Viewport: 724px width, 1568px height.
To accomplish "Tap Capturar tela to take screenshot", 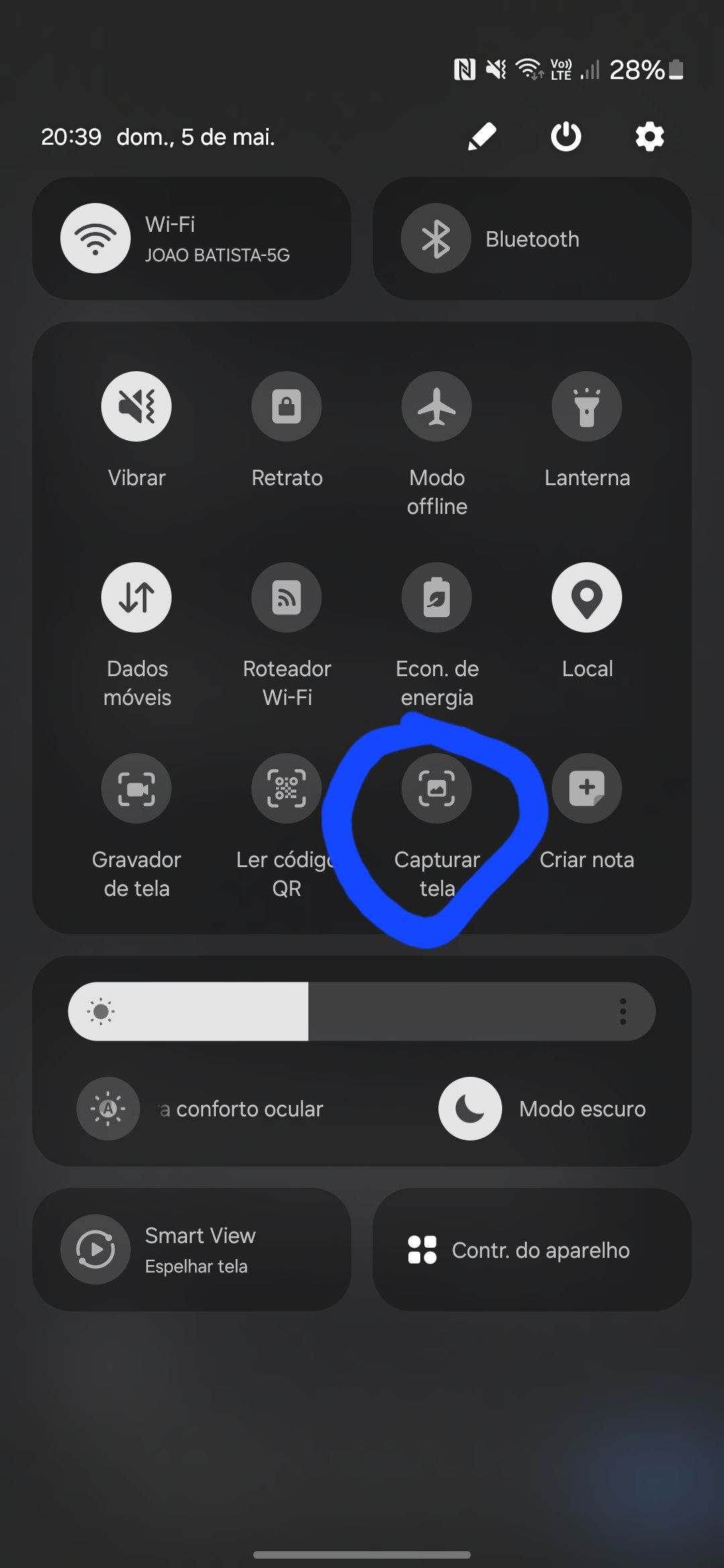I will coord(437,788).
